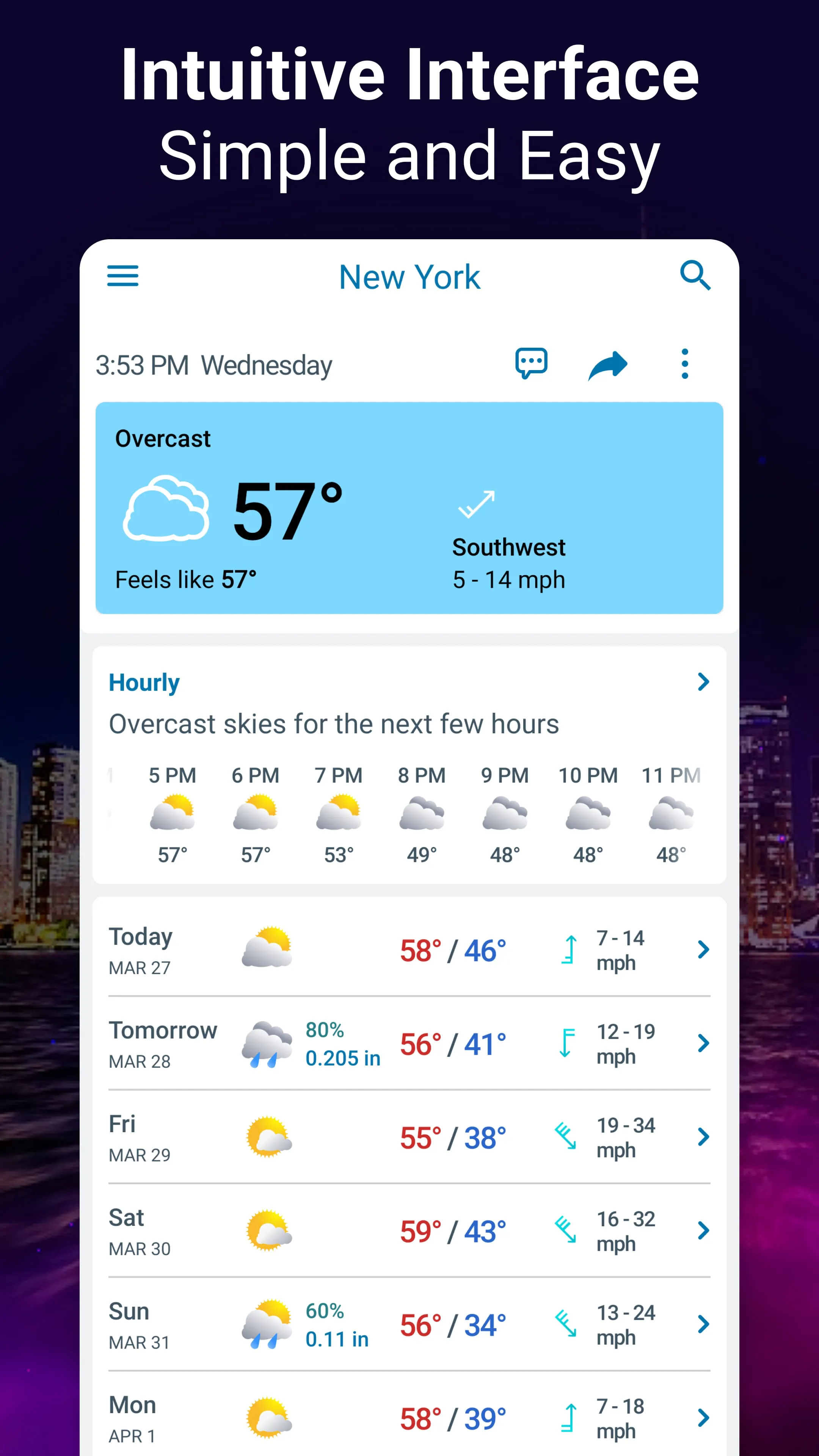Expand the Hourly forecast details
819x1456 pixels.
pos(703,682)
